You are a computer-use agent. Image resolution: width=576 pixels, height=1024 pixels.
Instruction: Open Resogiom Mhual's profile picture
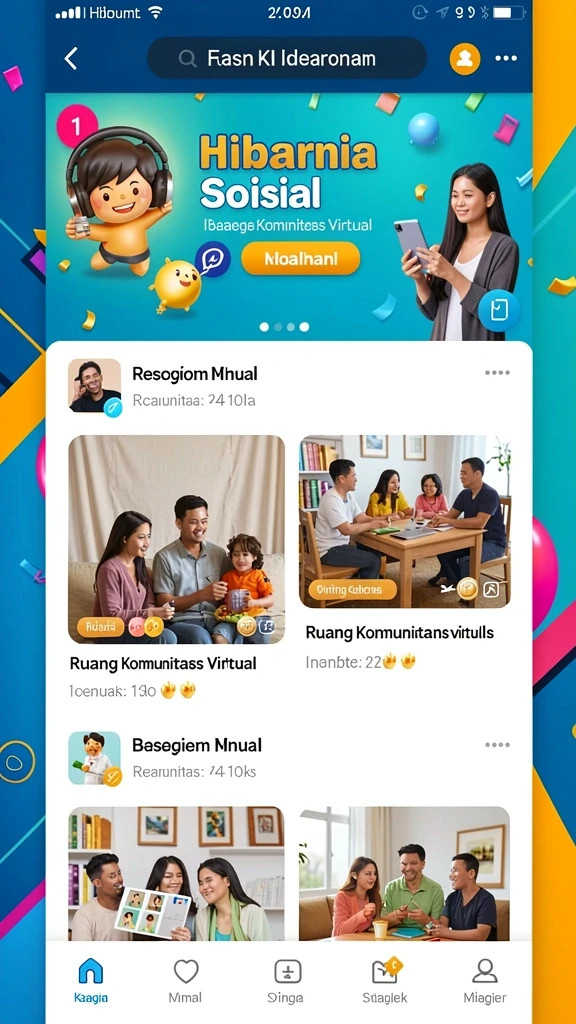tap(95, 386)
